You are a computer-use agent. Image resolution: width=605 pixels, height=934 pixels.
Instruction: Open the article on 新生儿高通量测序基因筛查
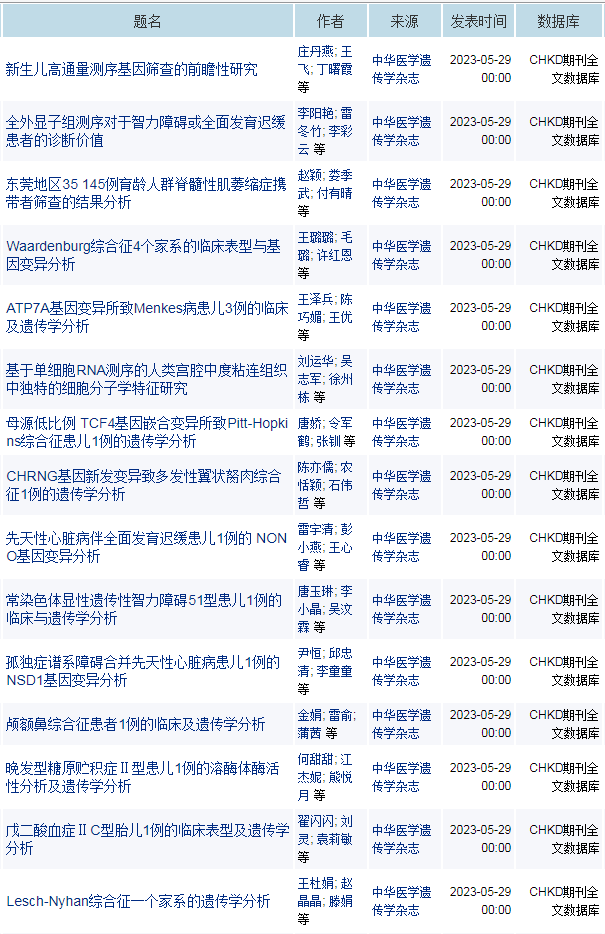point(132,70)
